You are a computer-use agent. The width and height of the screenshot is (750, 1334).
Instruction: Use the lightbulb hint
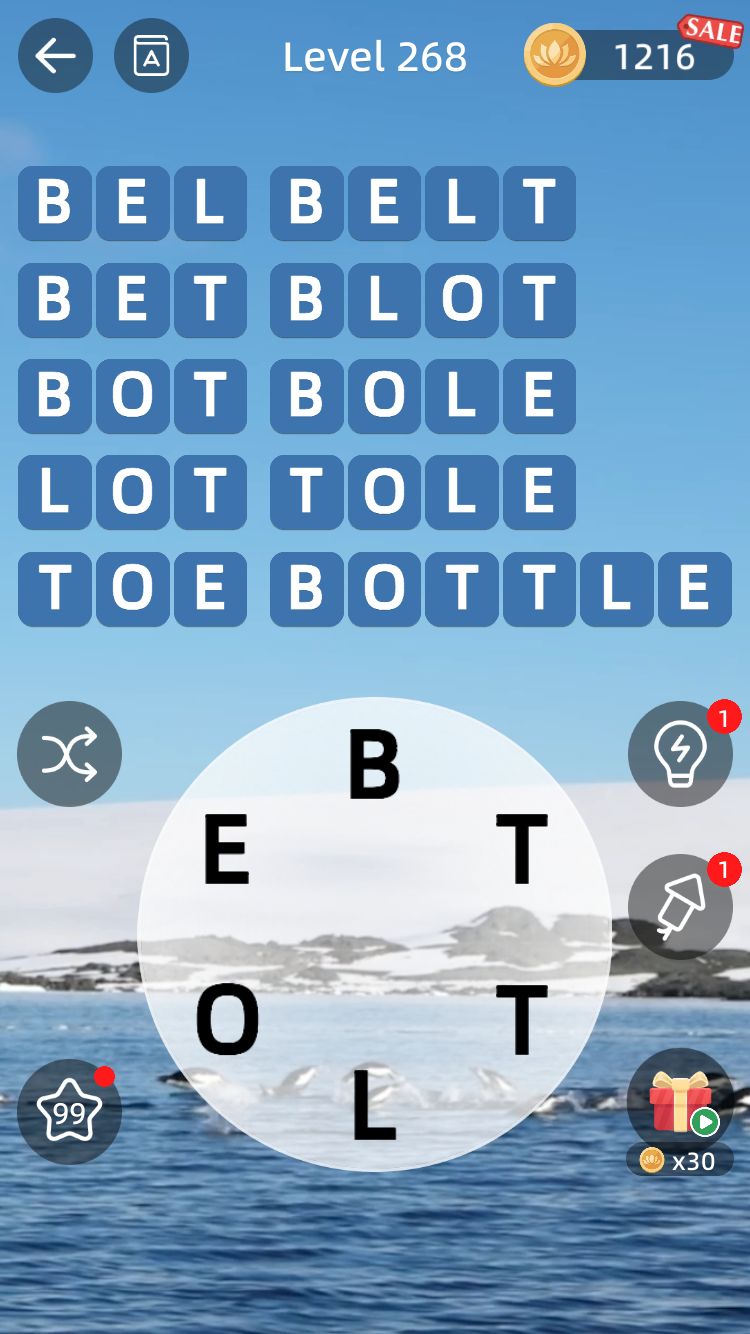click(680, 754)
